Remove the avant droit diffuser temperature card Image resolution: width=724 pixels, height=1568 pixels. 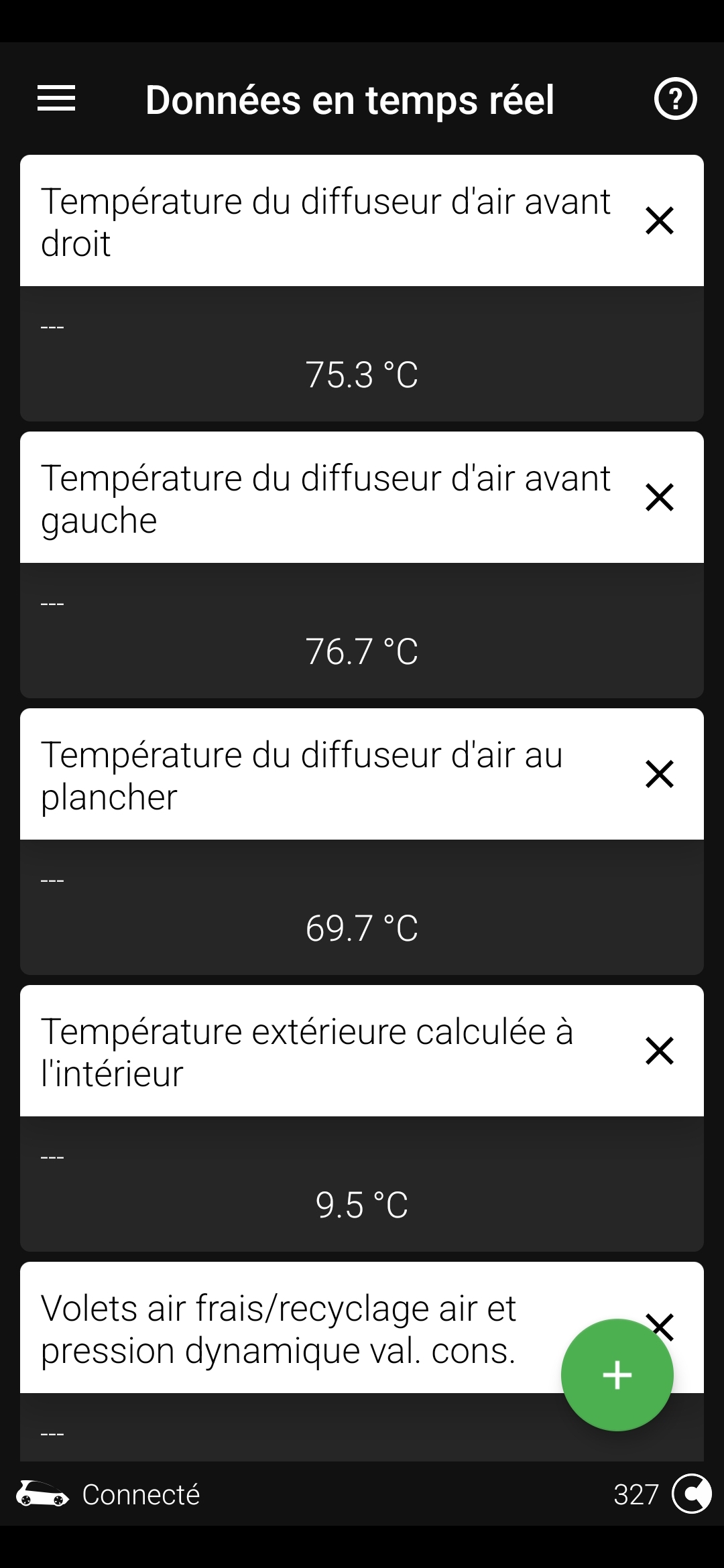pos(660,220)
